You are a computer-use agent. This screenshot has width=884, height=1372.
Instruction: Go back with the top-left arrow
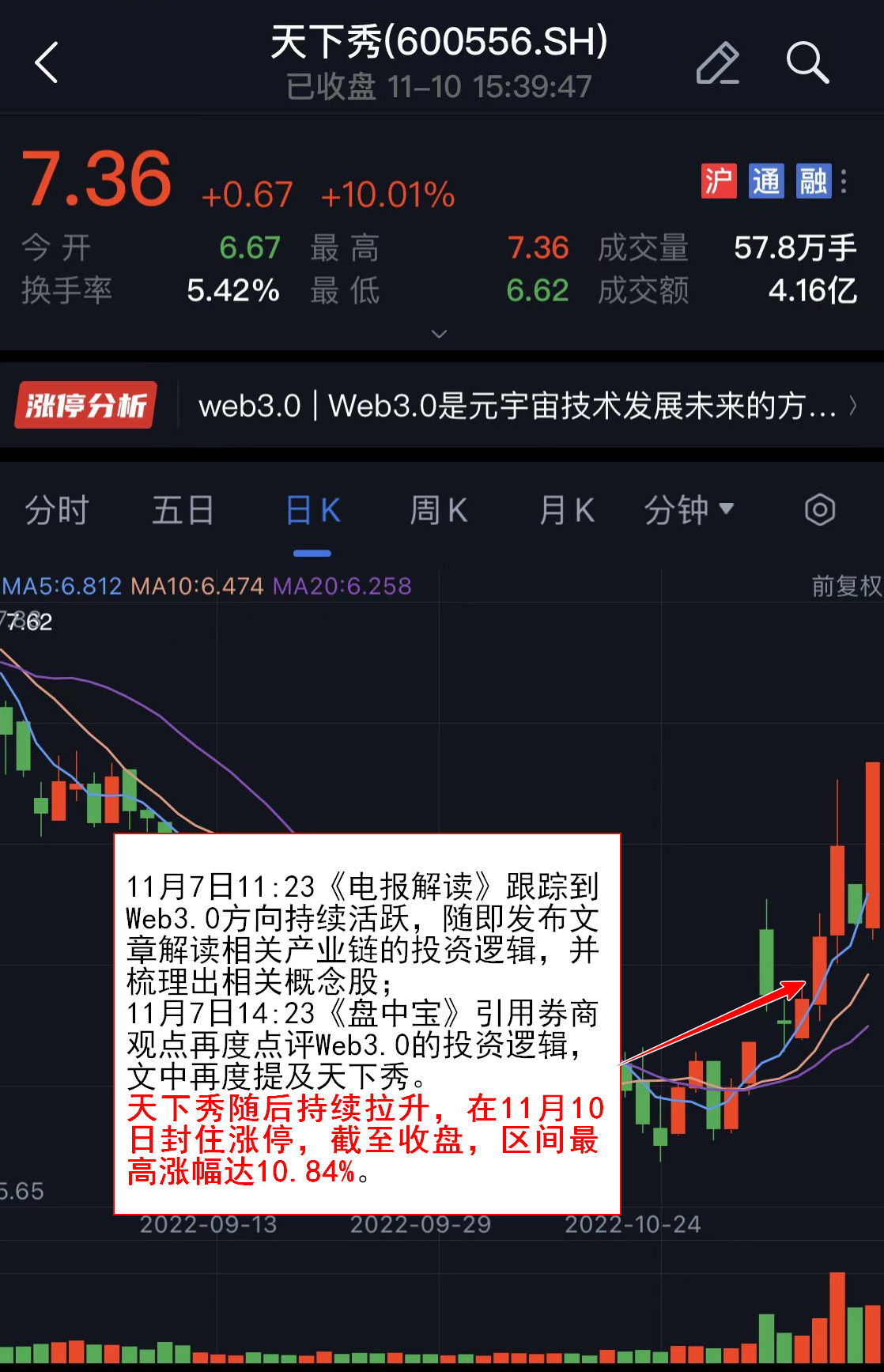pos(47,62)
